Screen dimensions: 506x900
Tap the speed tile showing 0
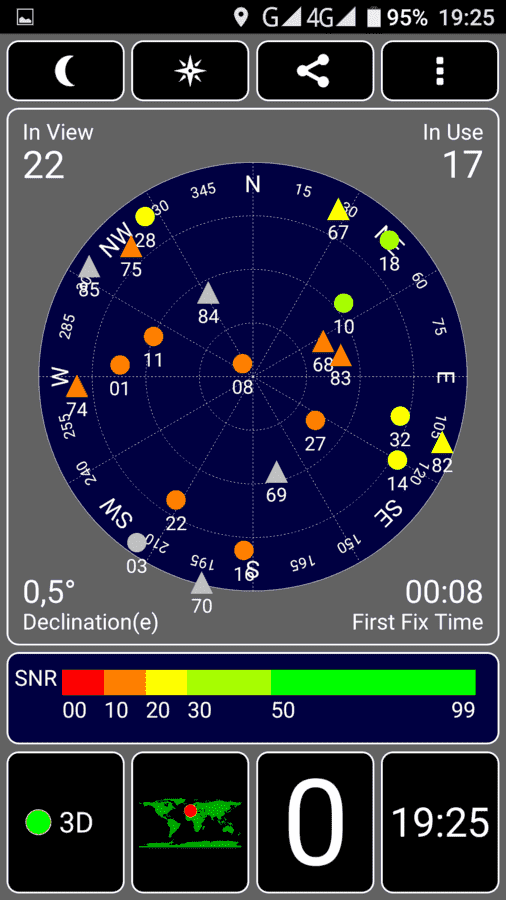pyautogui.click(x=315, y=823)
